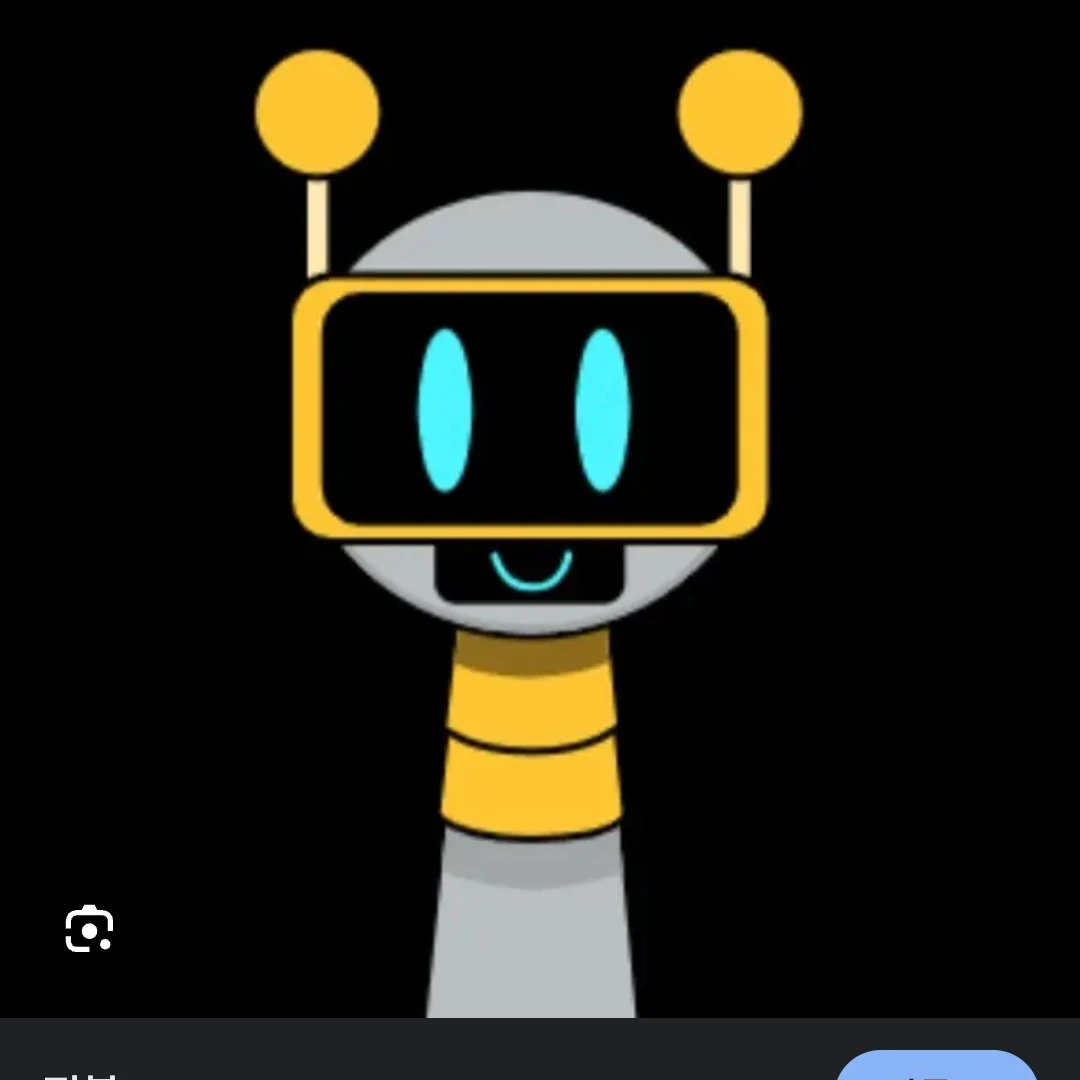1080x1080 pixels.
Task: Tap the blue button in the bottom bar
Action: pyautogui.click(x=936, y=1066)
